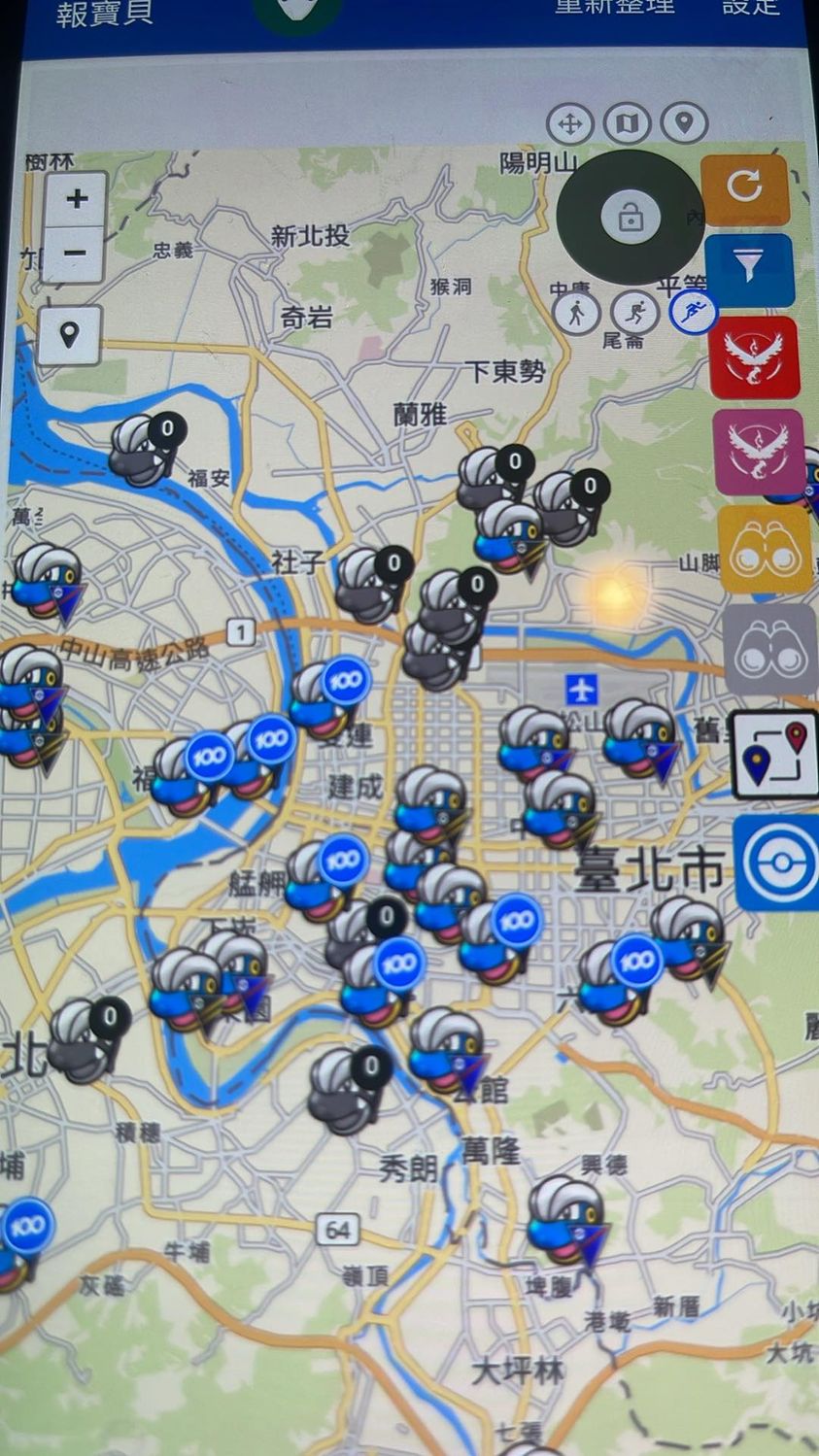
Task: Open the route waypoints button
Action: pos(774,755)
